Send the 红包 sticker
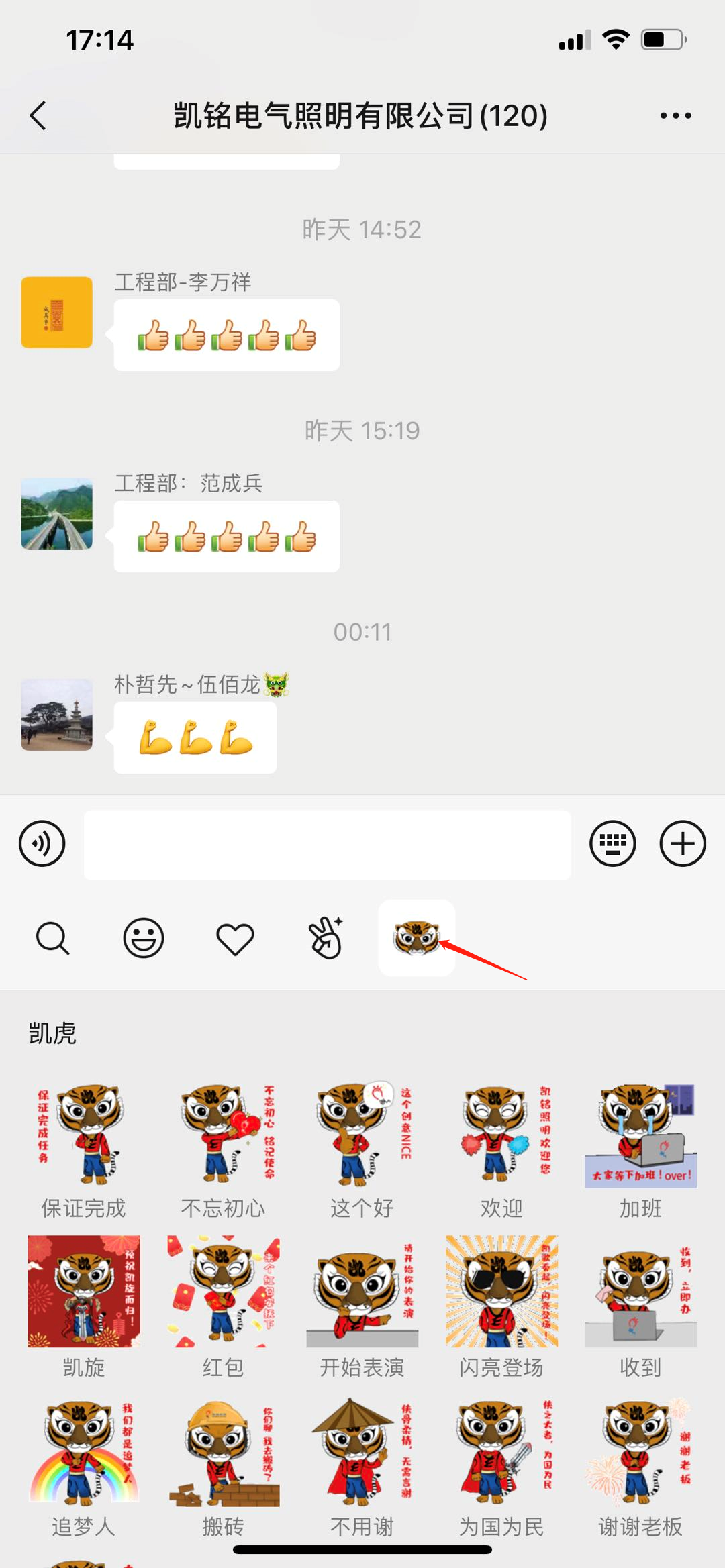The image size is (725, 1568). click(x=223, y=1292)
